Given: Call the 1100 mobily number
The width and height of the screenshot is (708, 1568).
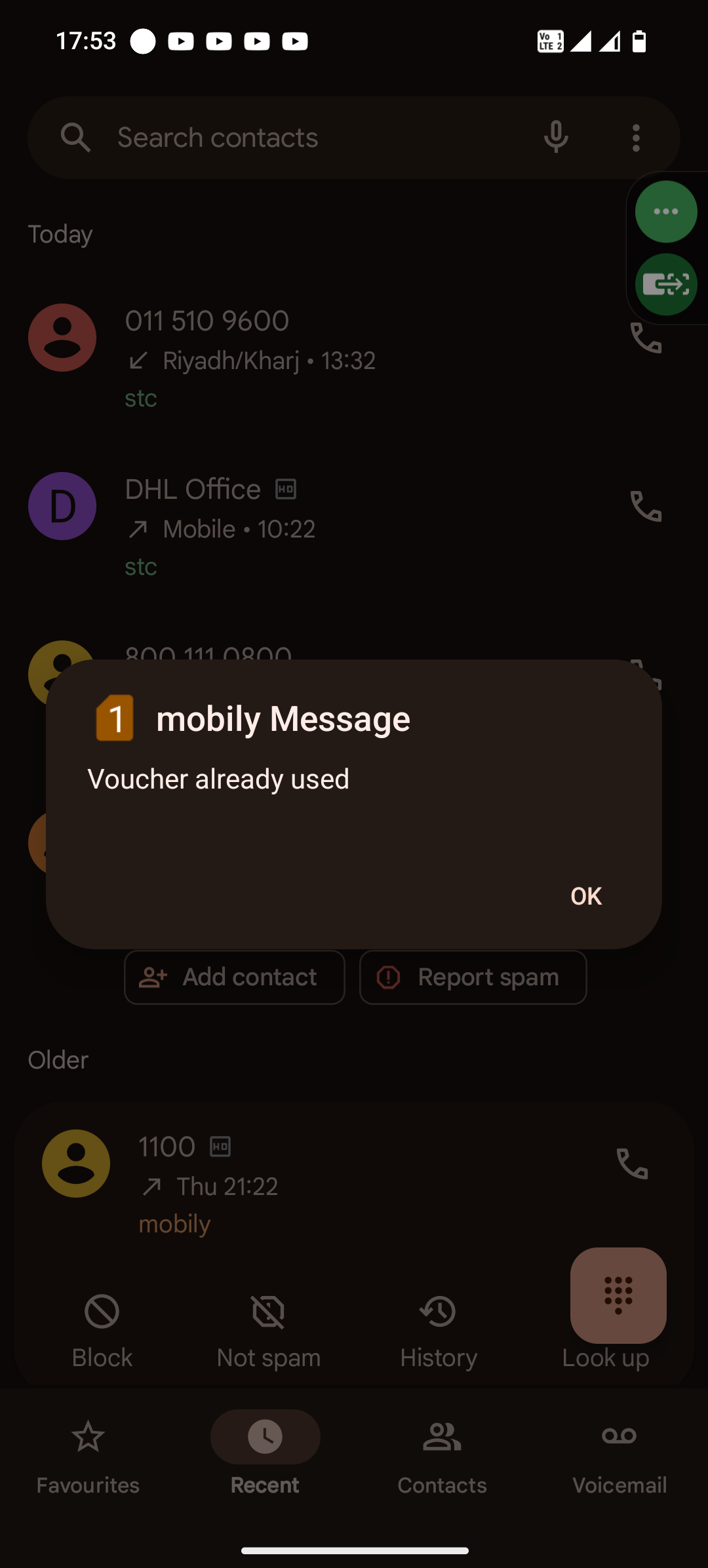Looking at the screenshot, I should [632, 1164].
